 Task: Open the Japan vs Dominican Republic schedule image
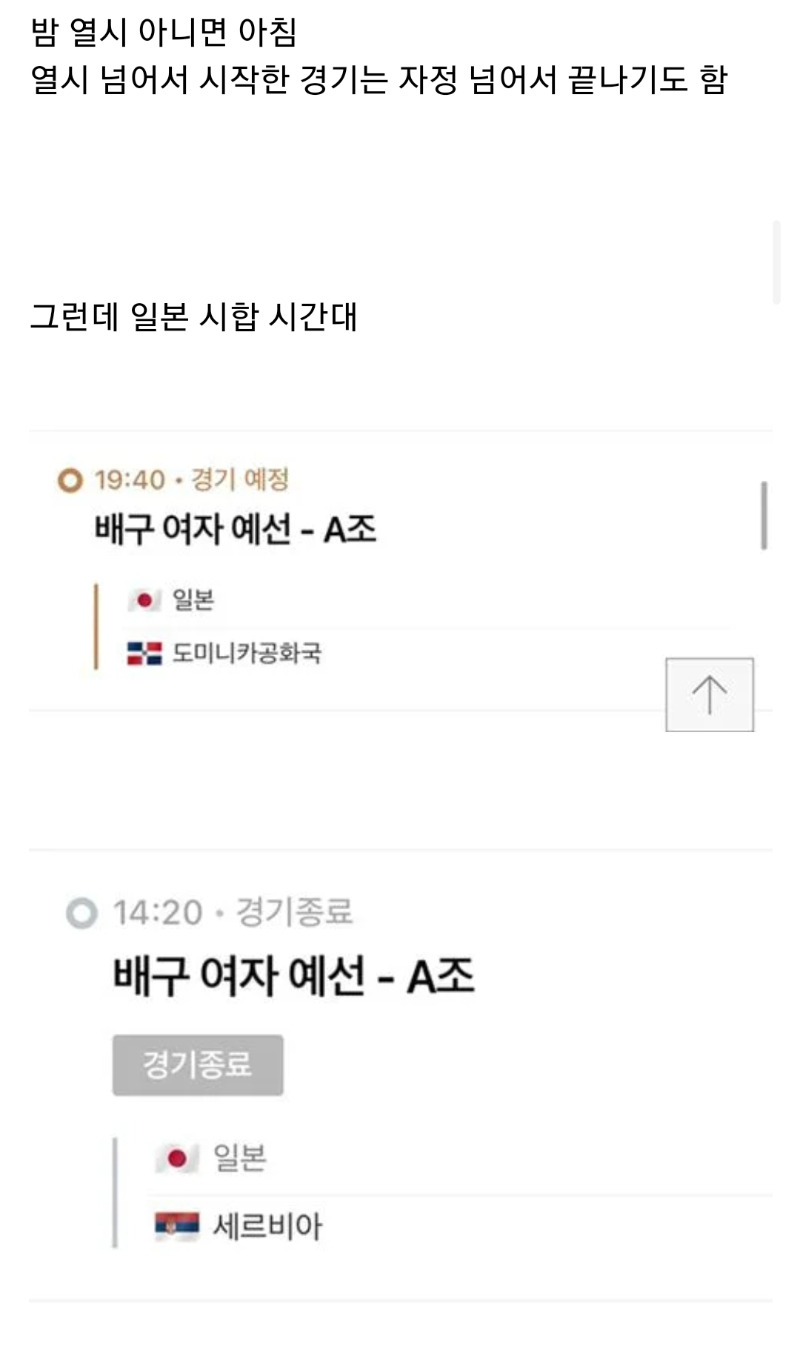(400, 570)
